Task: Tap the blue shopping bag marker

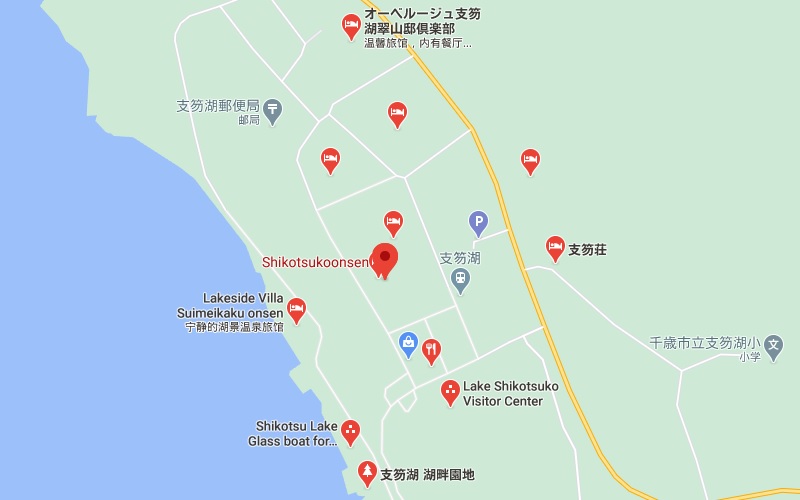Action: click(408, 344)
